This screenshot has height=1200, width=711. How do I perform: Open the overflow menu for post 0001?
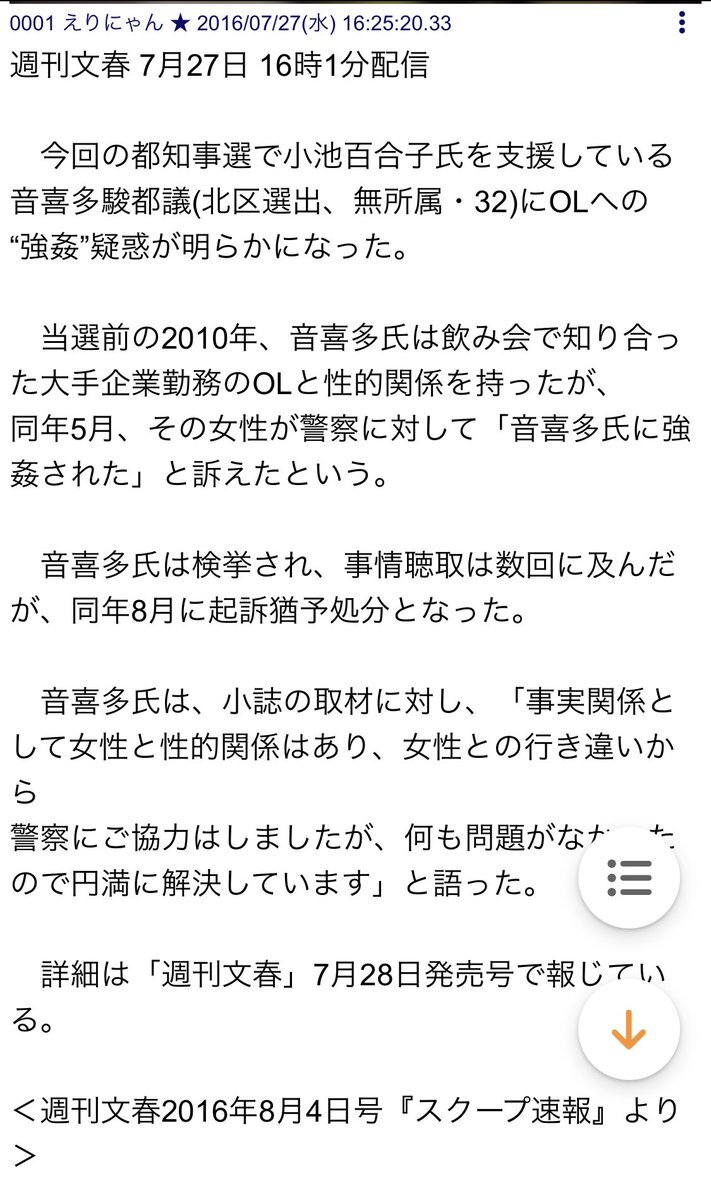682,23
